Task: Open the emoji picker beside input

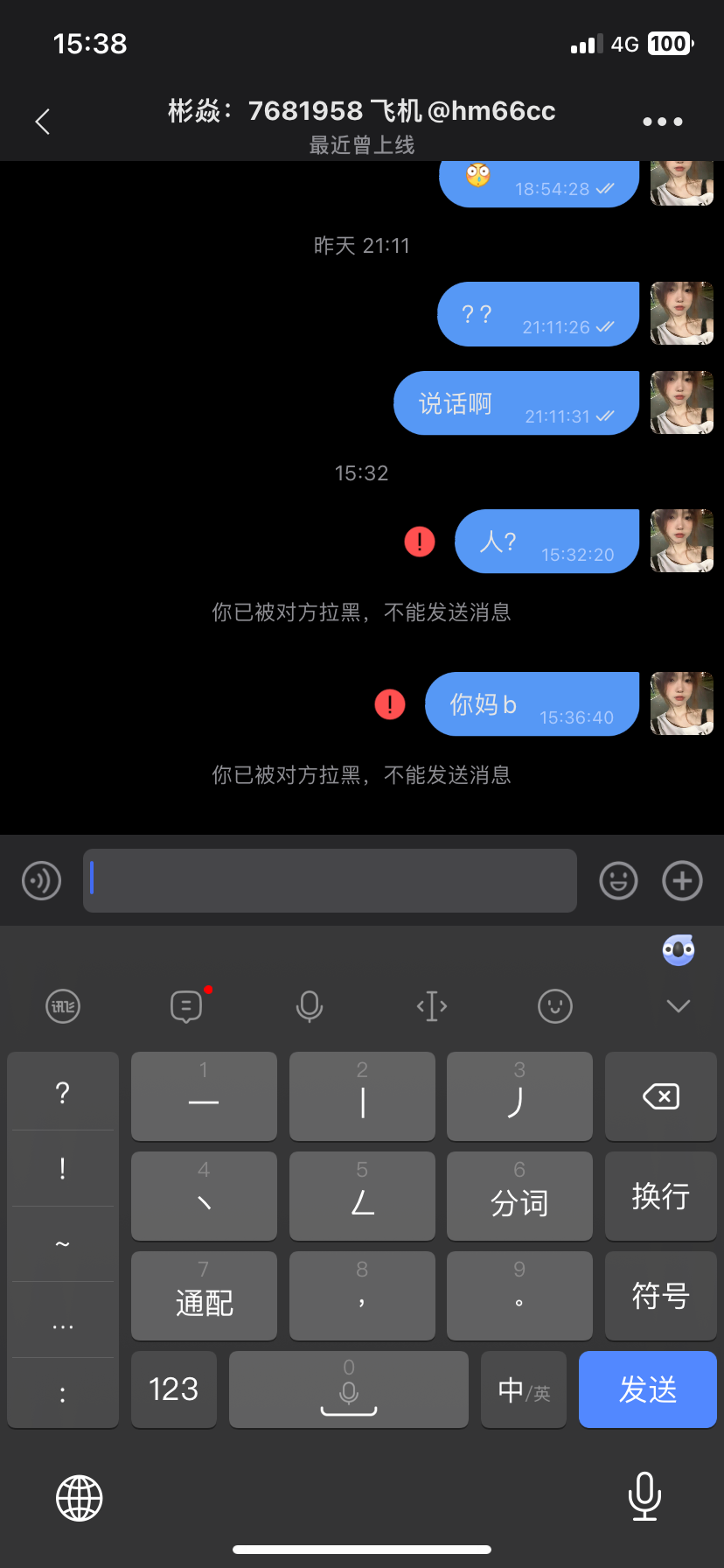Action: tap(618, 880)
